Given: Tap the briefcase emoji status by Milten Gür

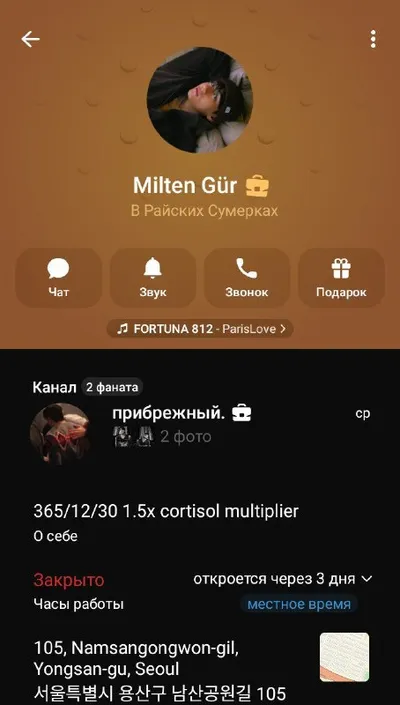Looking at the screenshot, I should click(x=257, y=187).
